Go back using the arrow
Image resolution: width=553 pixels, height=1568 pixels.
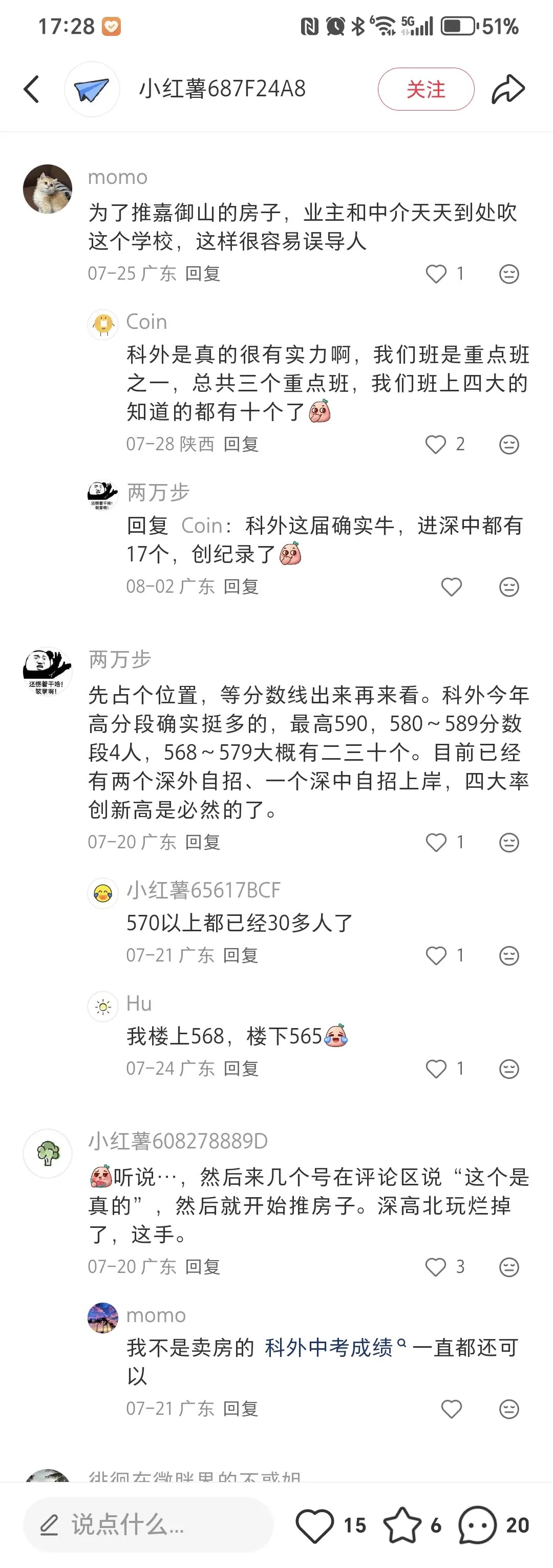coord(32,90)
